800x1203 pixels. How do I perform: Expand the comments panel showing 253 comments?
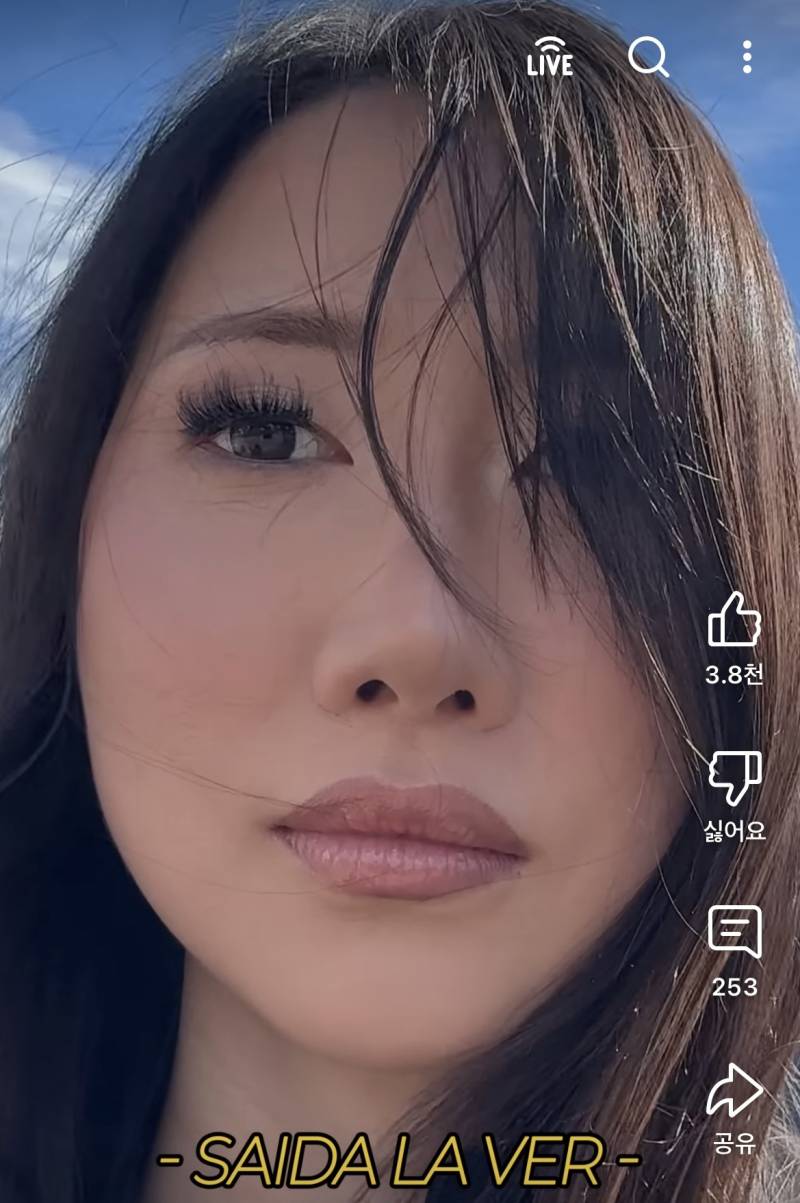coord(737,930)
